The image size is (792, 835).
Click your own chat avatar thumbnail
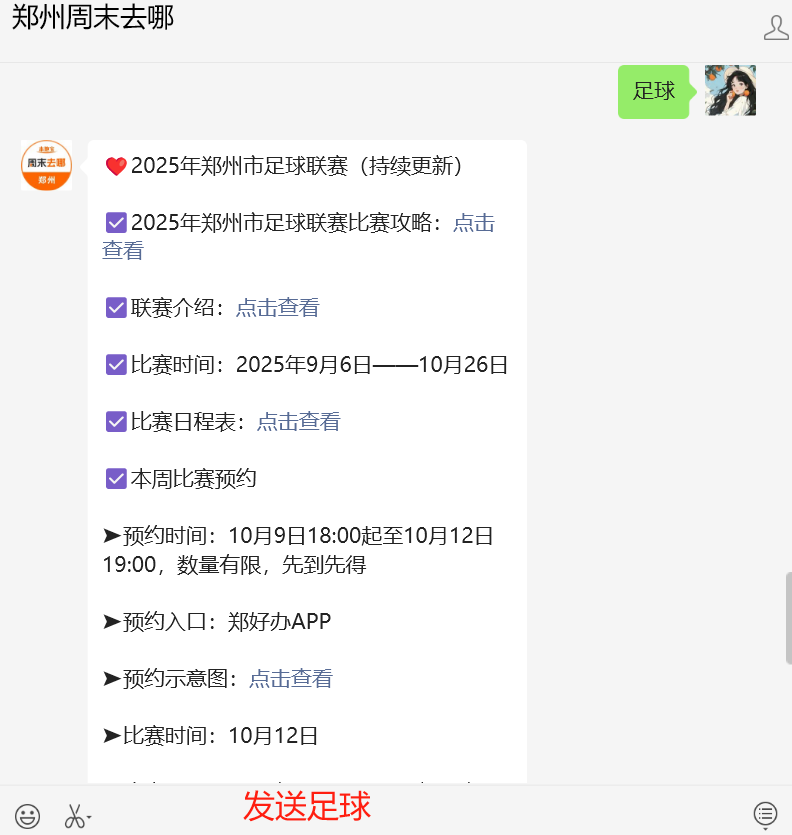tap(730, 90)
